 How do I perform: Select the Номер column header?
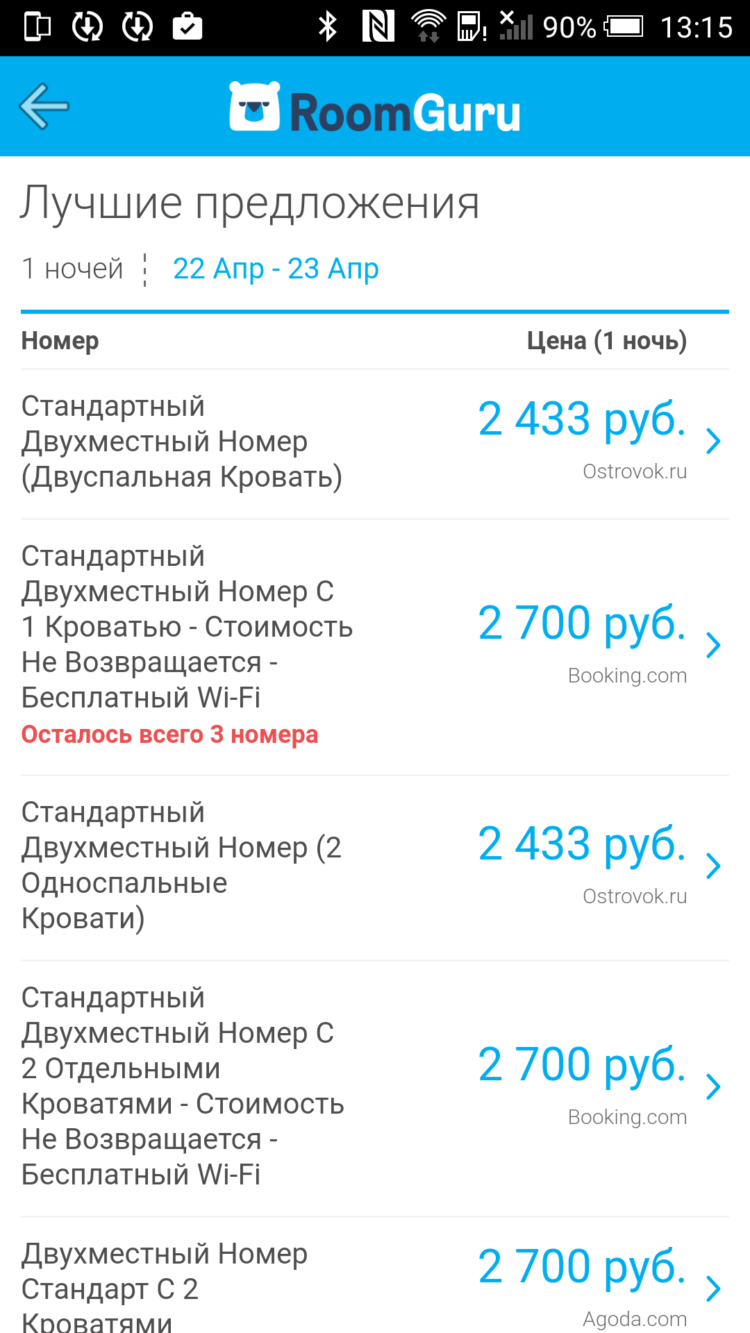pyautogui.click(x=60, y=340)
